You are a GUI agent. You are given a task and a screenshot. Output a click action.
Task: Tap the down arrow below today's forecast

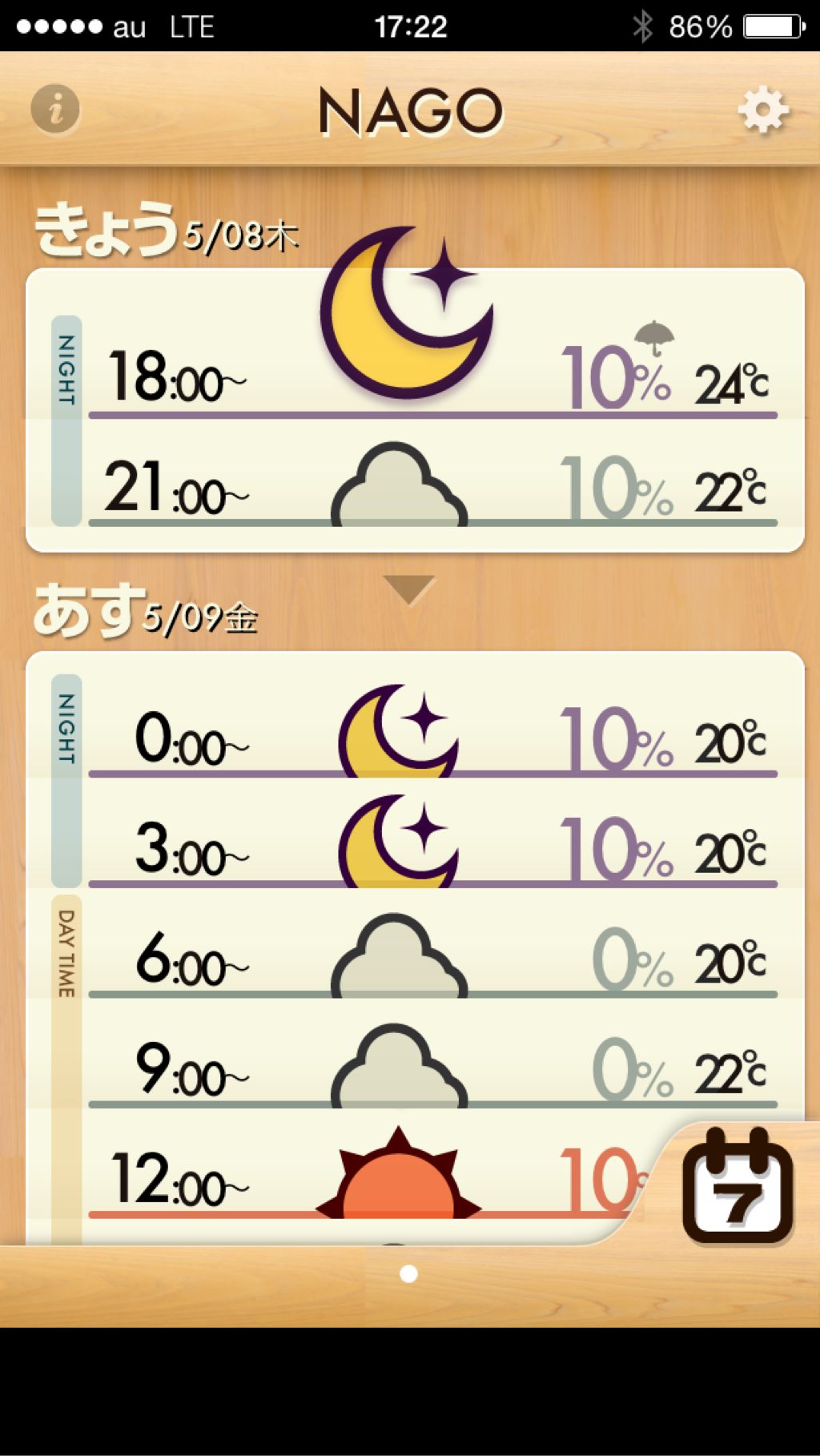[409, 589]
